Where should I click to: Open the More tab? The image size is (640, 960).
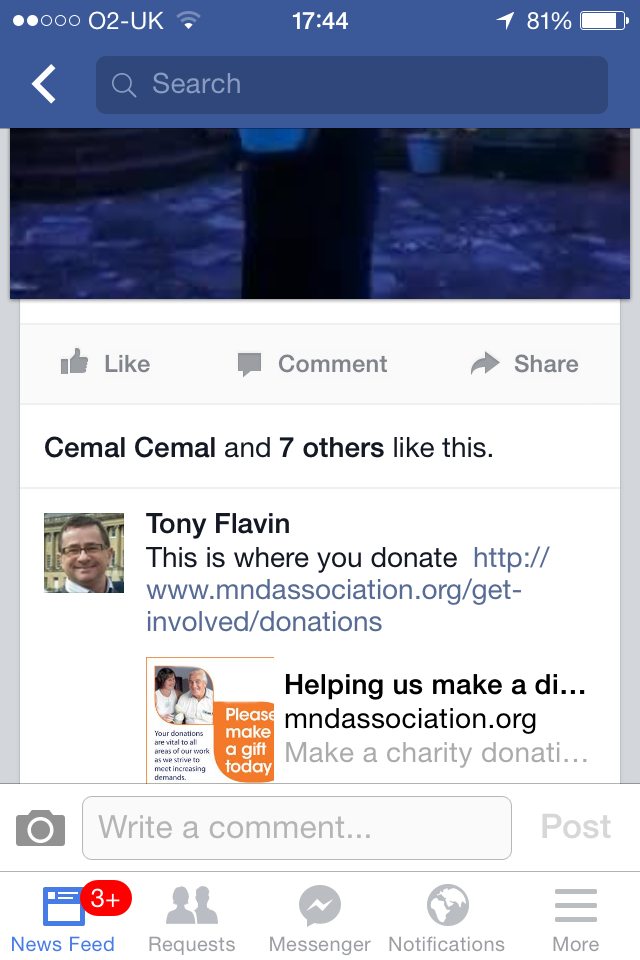pyautogui.click(x=575, y=918)
